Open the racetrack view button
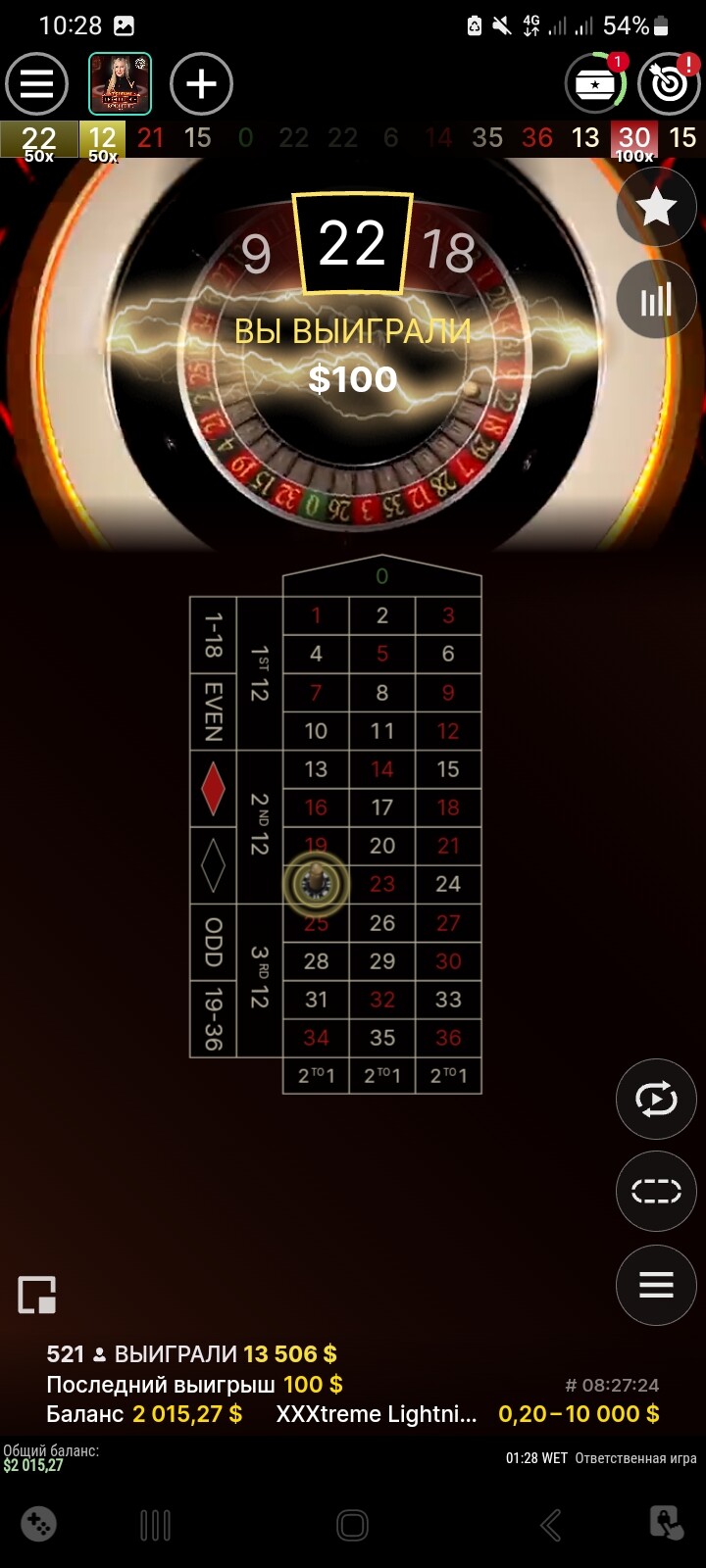This screenshot has width=706, height=1568. 656,1191
